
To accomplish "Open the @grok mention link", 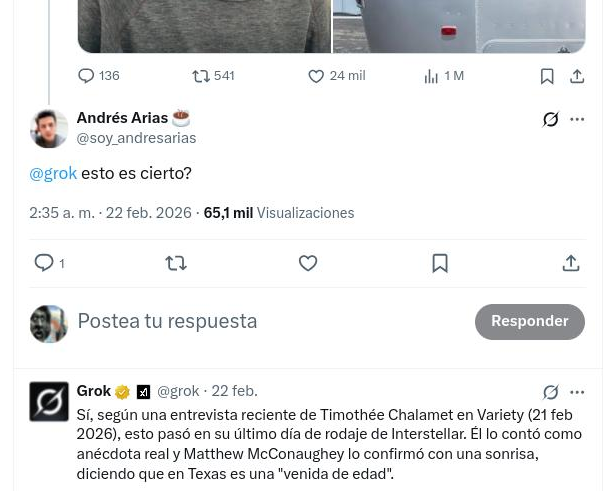I will pyautogui.click(x=53, y=173).
